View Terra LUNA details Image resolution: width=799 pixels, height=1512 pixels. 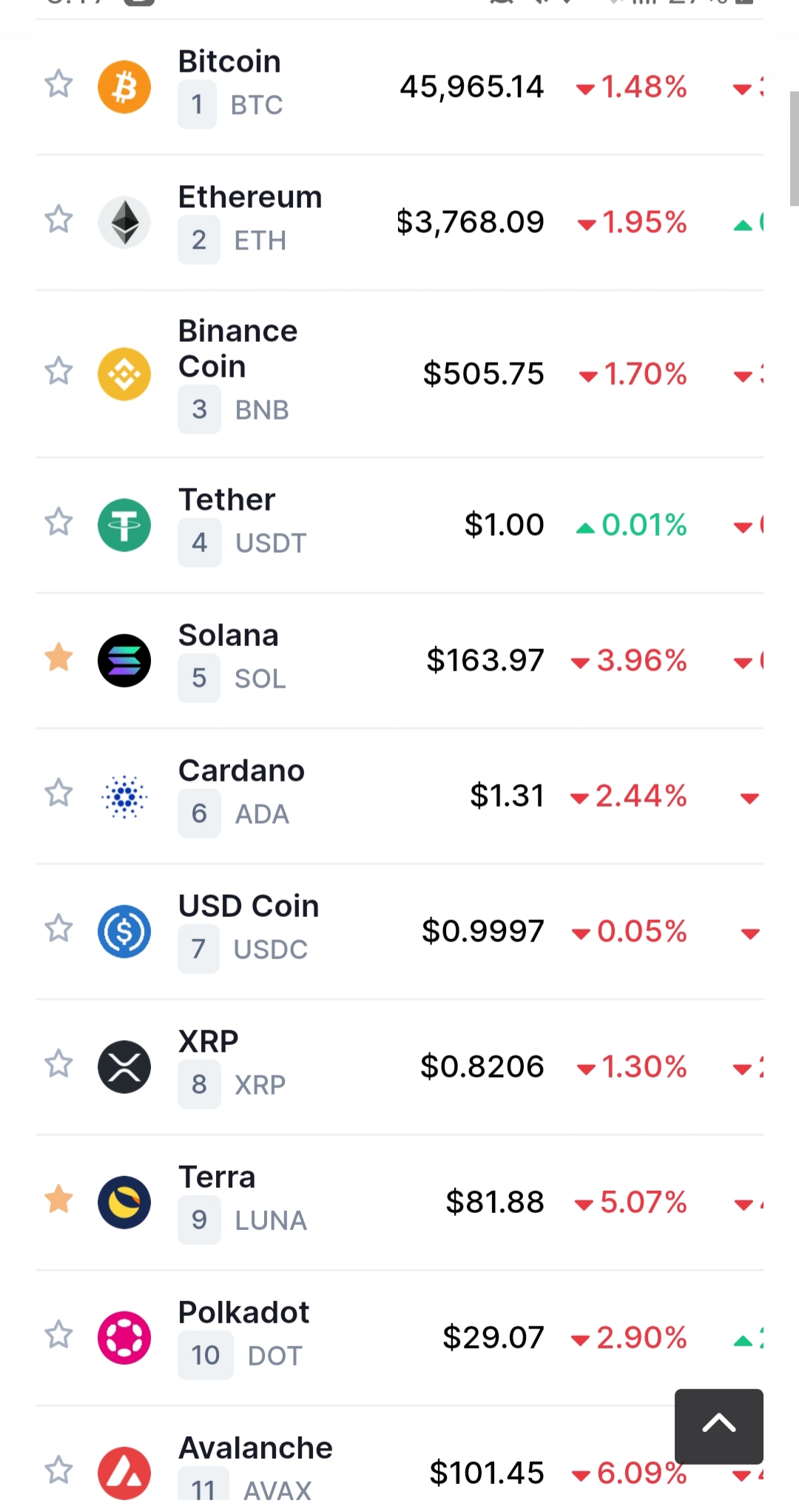tap(217, 1177)
